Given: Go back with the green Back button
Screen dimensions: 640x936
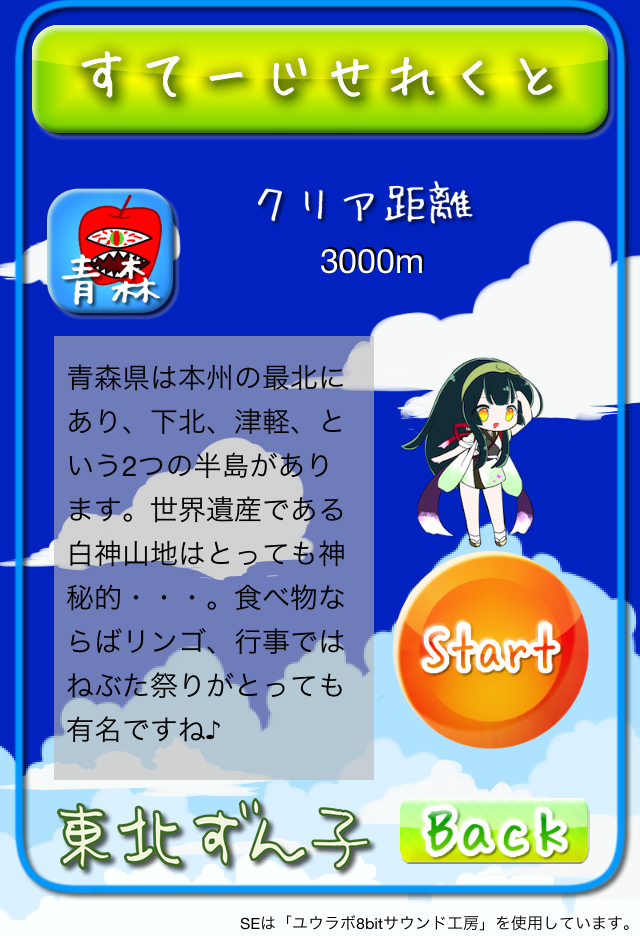Looking at the screenshot, I should (494, 831).
